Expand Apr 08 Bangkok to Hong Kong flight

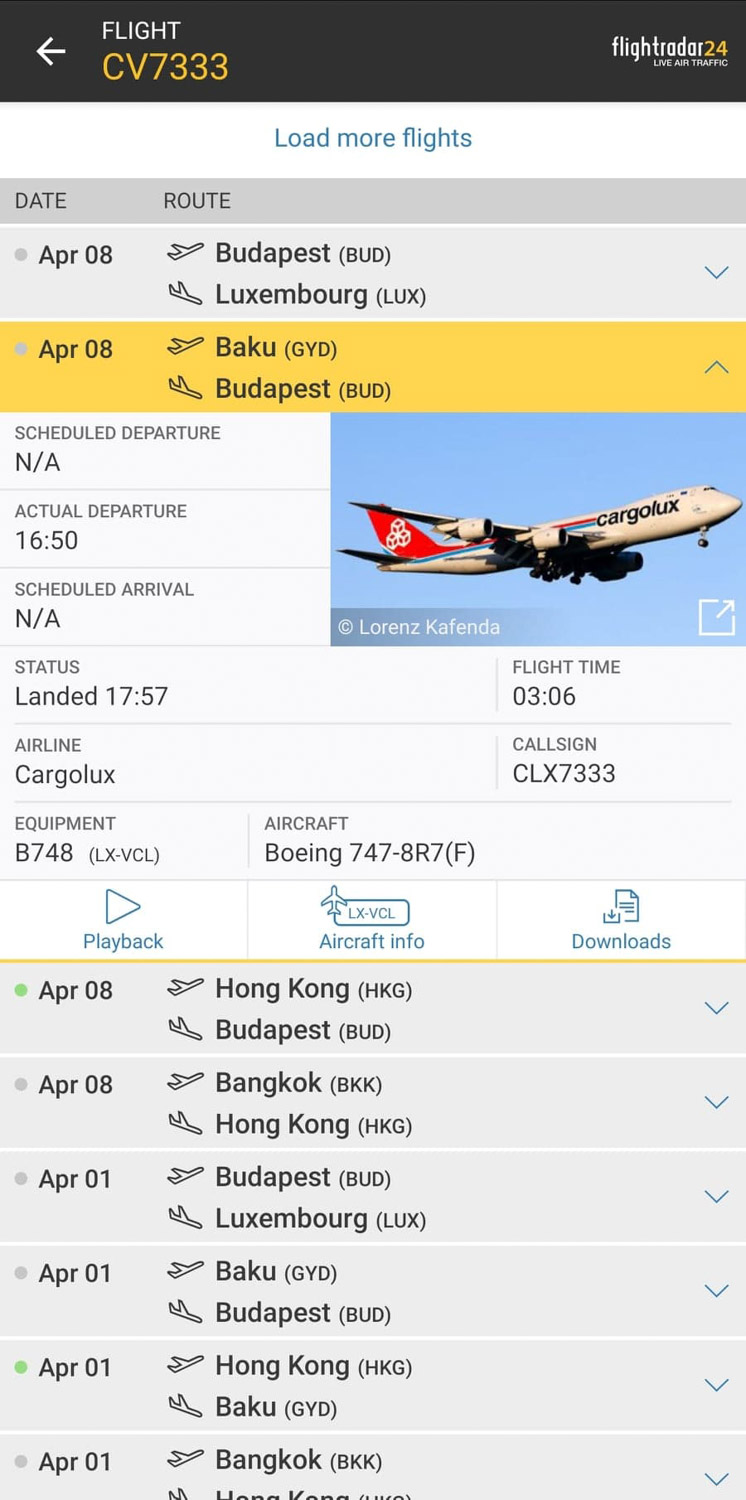[x=716, y=1102]
